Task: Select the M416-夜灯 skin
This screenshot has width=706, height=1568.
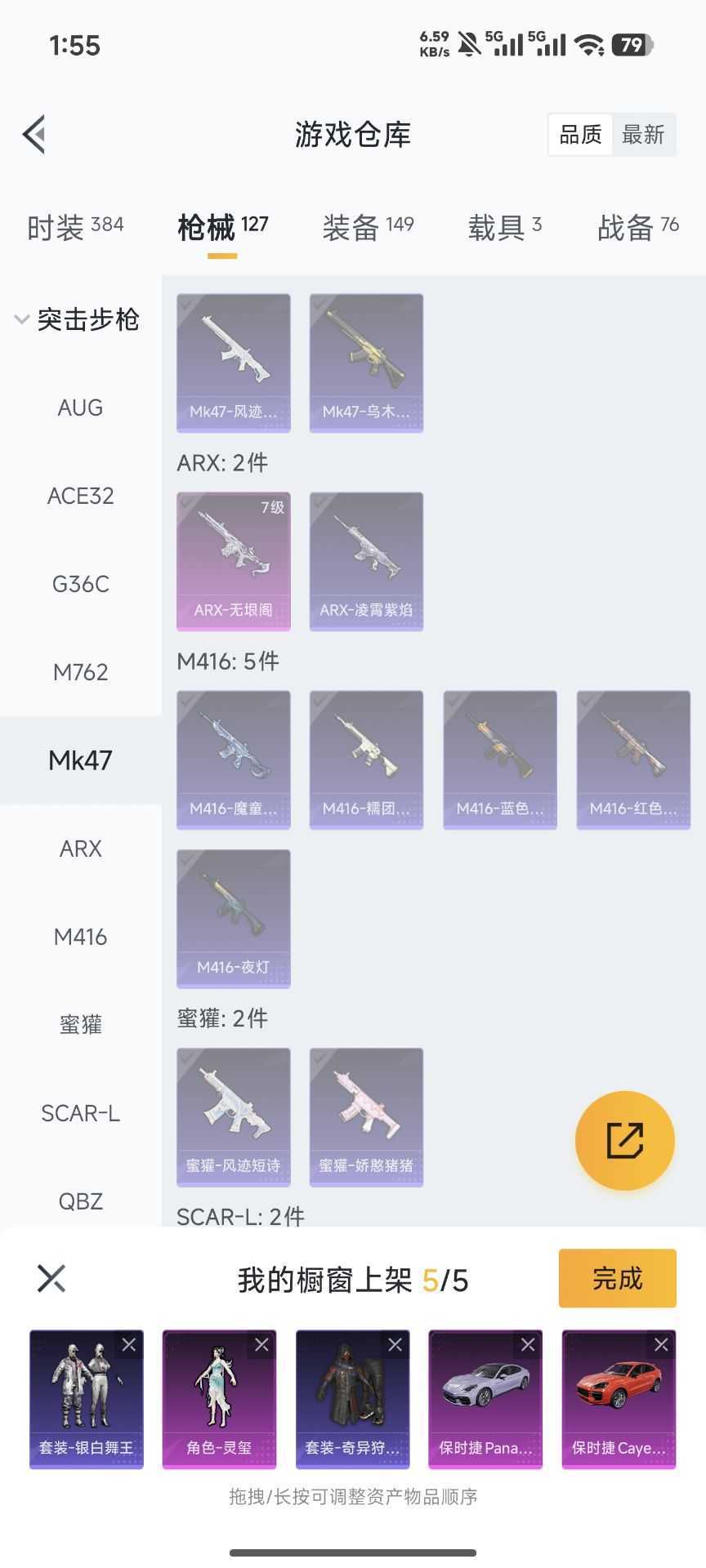Action: 234,919
